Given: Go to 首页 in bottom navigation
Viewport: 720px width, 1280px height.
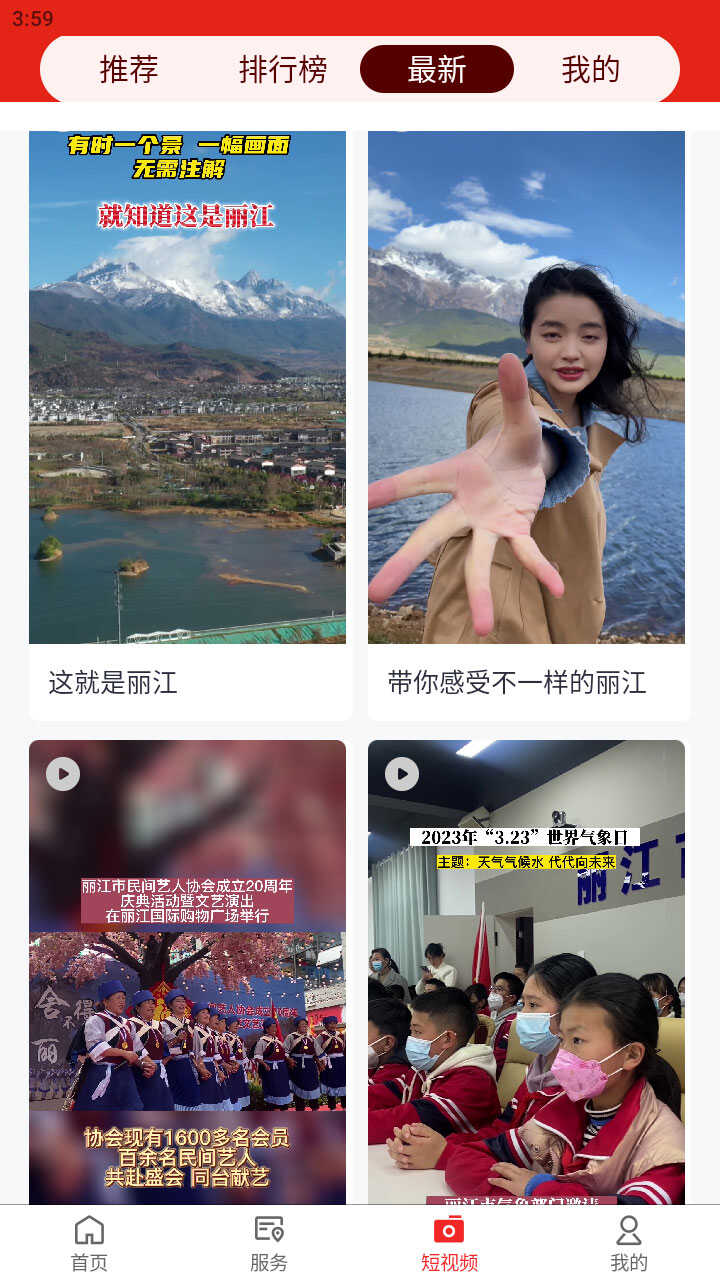Looking at the screenshot, I should (x=89, y=1243).
